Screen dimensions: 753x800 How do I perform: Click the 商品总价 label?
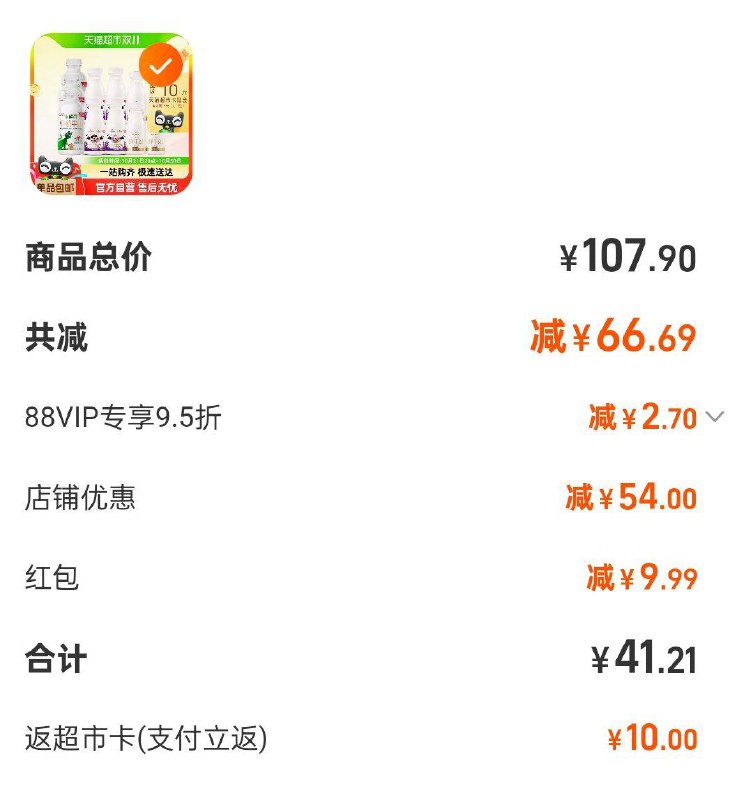tap(70, 255)
